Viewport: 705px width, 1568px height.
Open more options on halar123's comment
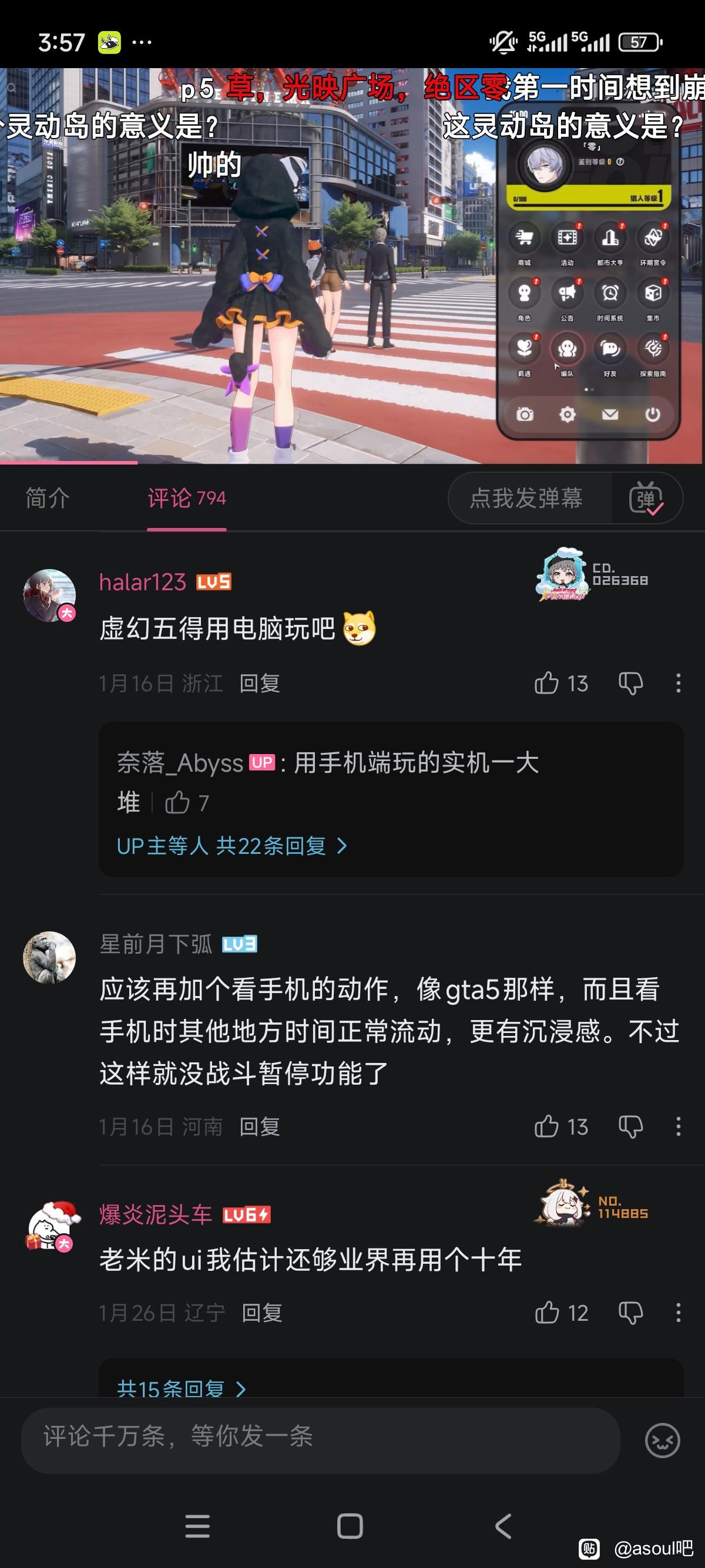[677, 683]
